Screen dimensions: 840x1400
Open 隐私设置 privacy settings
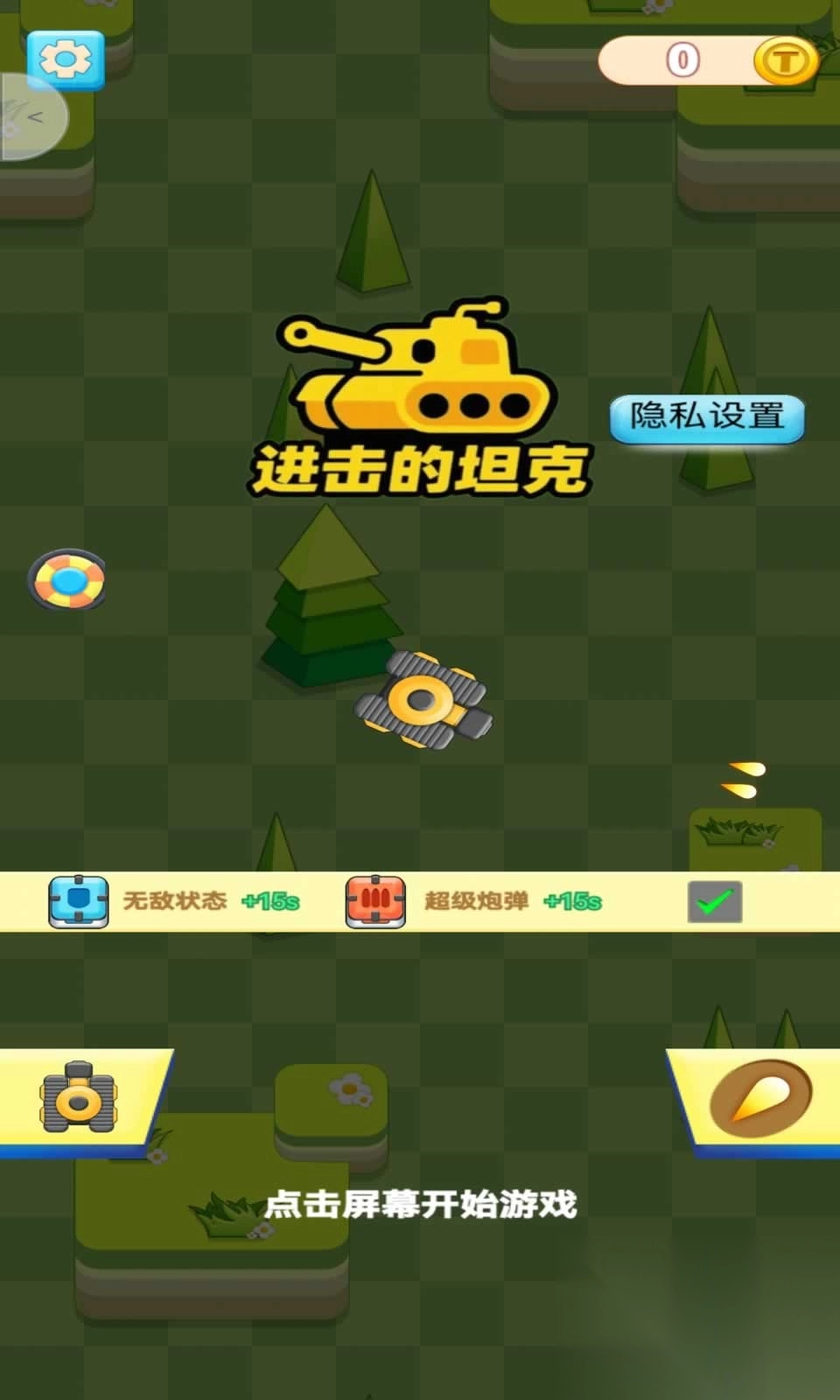707,418
